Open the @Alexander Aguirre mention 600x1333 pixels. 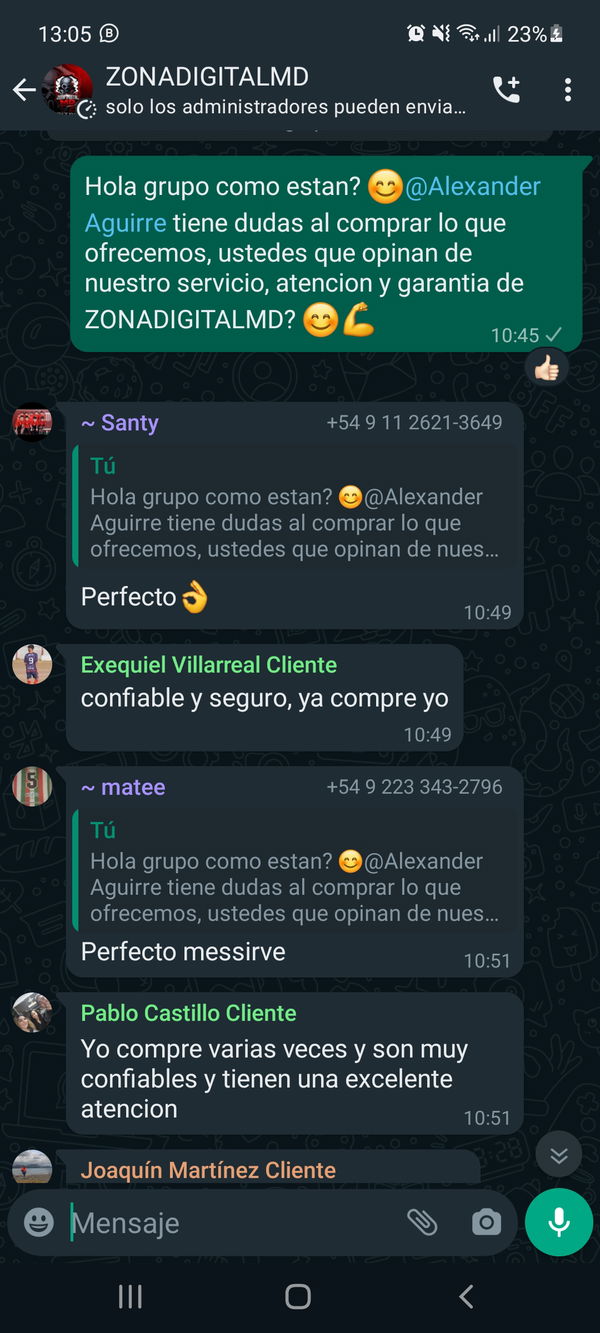(x=475, y=187)
